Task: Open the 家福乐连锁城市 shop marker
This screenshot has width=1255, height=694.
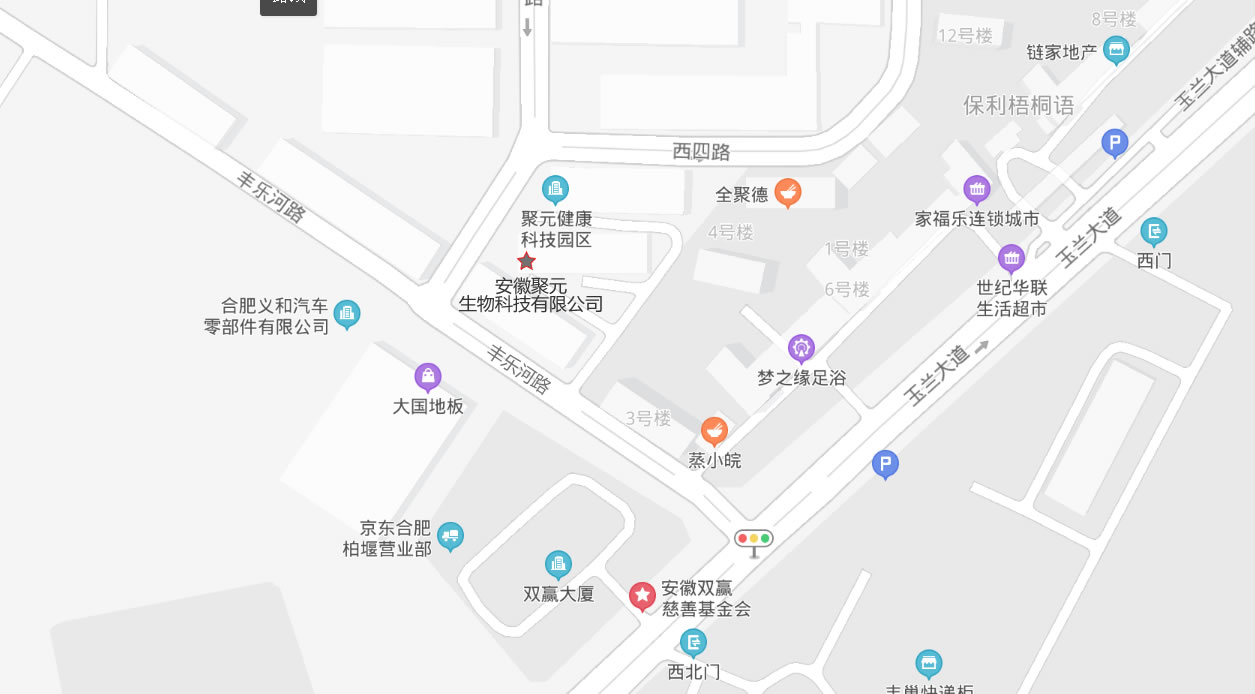Action: click(976, 188)
